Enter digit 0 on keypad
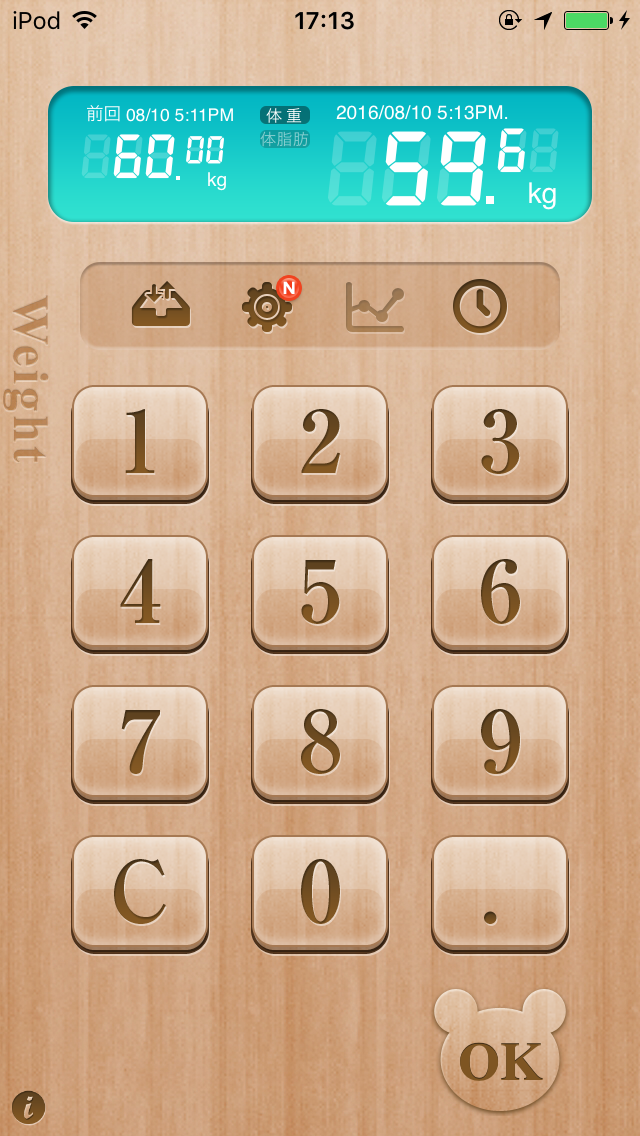Viewport: 640px width, 1136px height. (320, 892)
